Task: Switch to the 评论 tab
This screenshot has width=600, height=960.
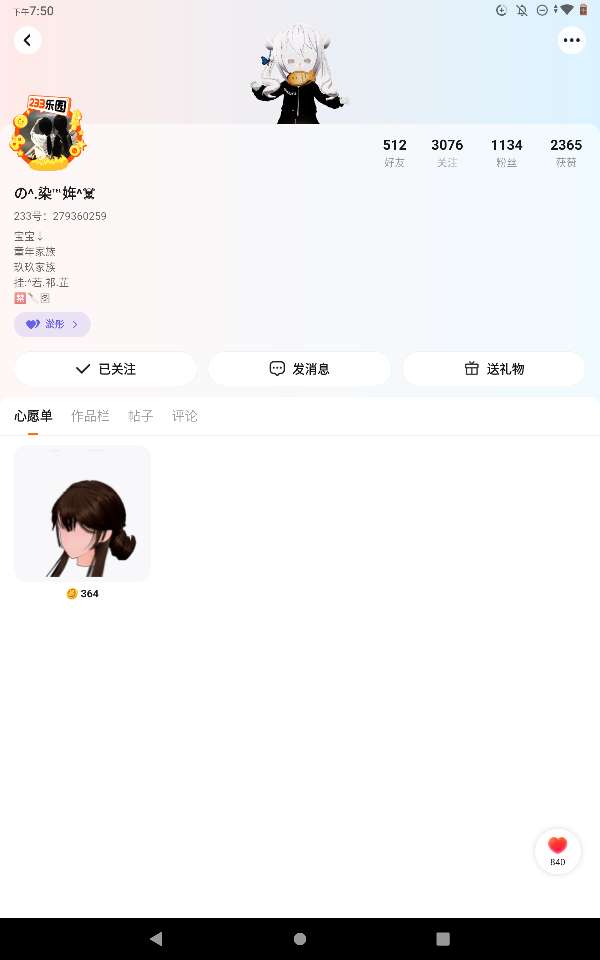Action: 184,416
